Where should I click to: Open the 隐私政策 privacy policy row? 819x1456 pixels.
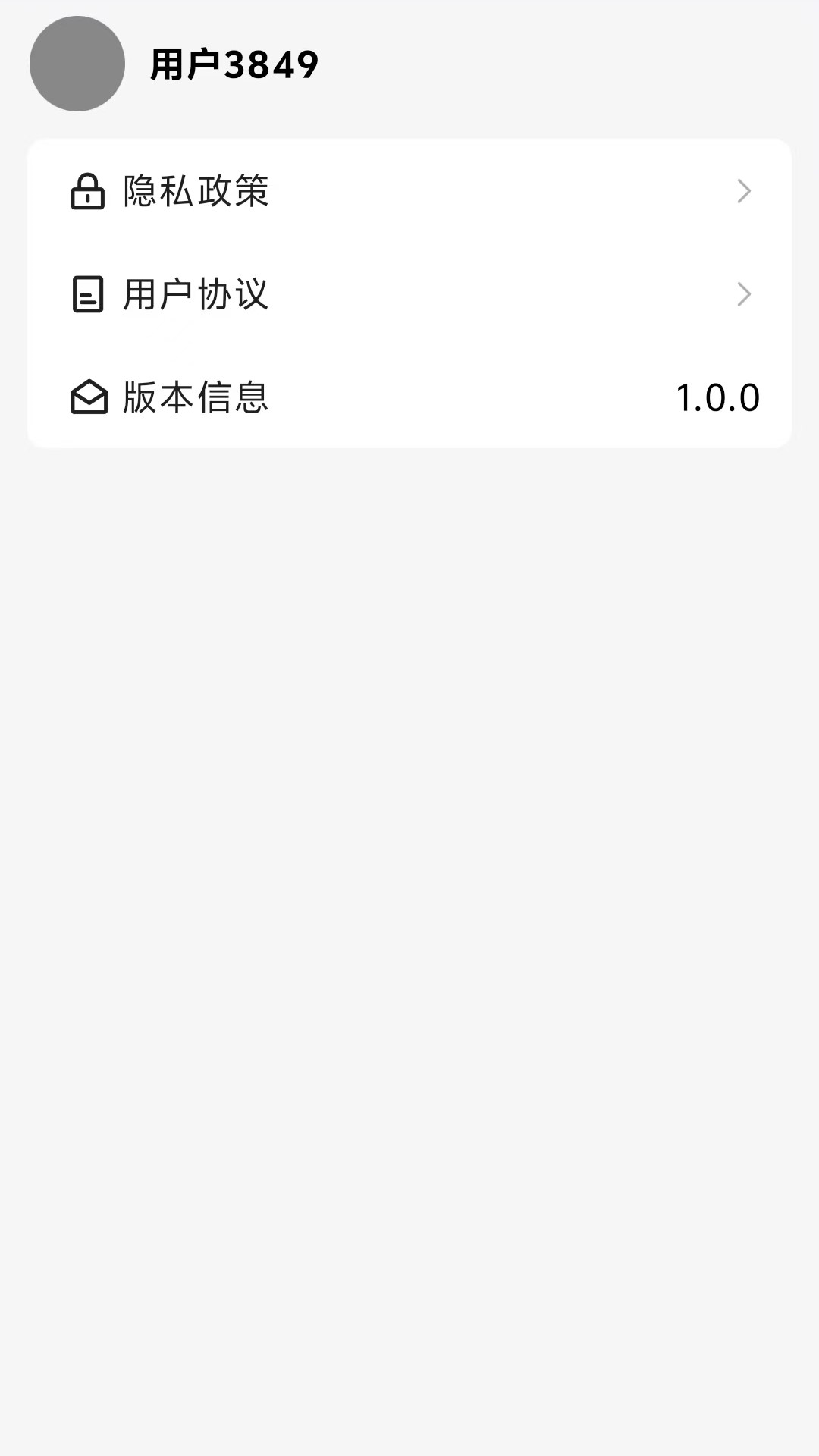click(409, 191)
